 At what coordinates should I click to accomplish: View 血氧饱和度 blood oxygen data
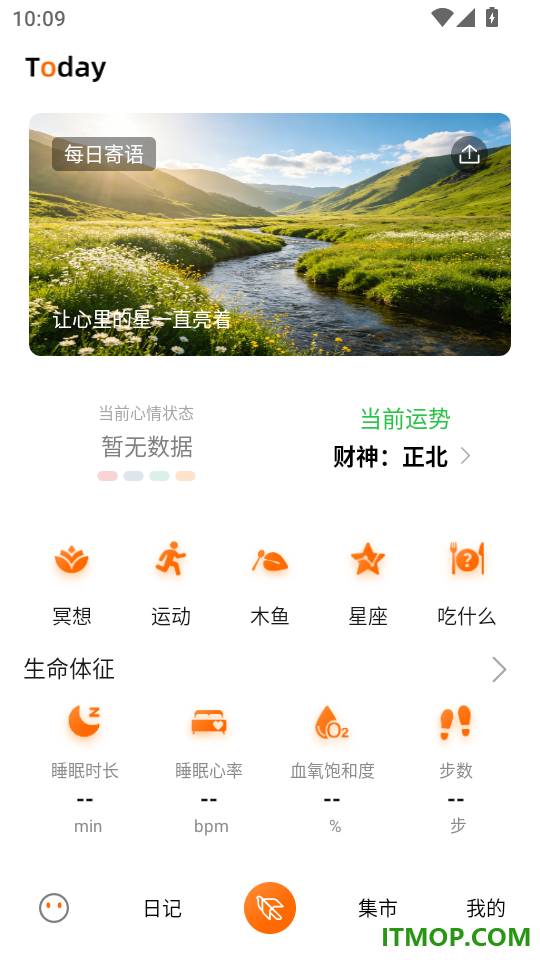(x=332, y=770)
